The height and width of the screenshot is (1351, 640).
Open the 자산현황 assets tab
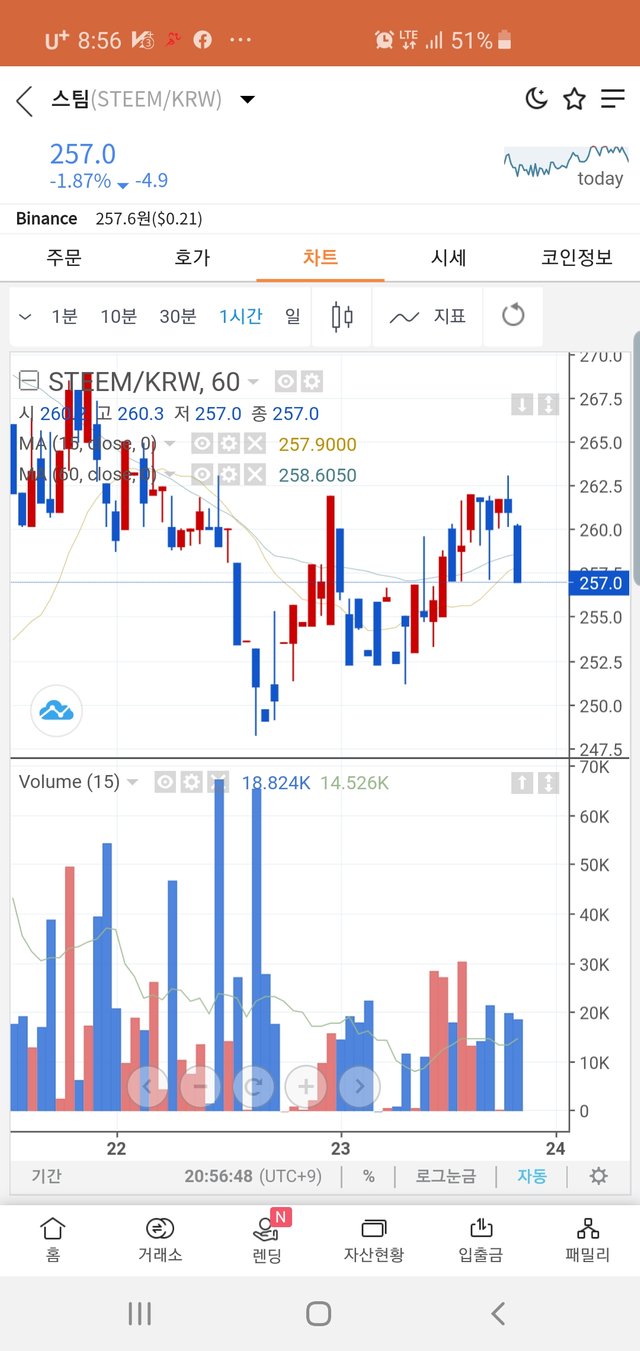coord(374,1240)
